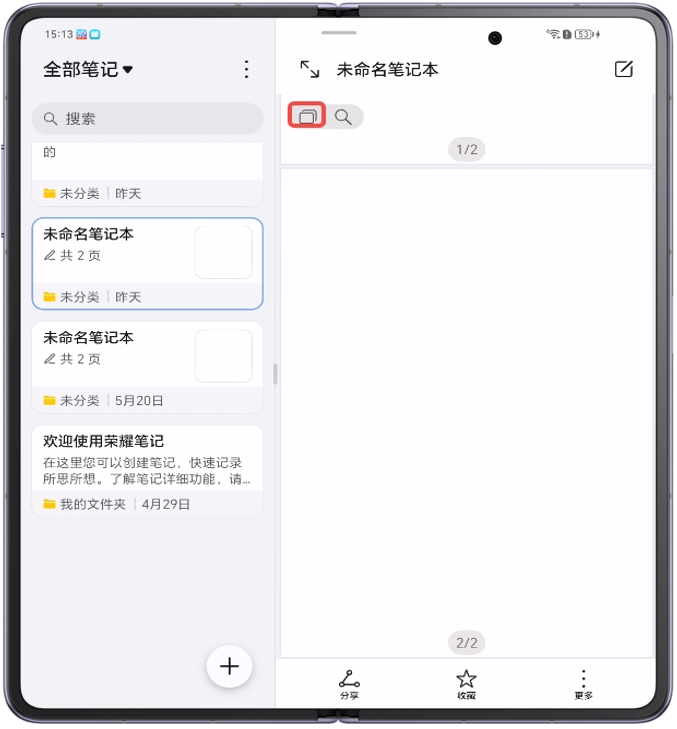
Task: Open the page overview icon
Action: 308,117
